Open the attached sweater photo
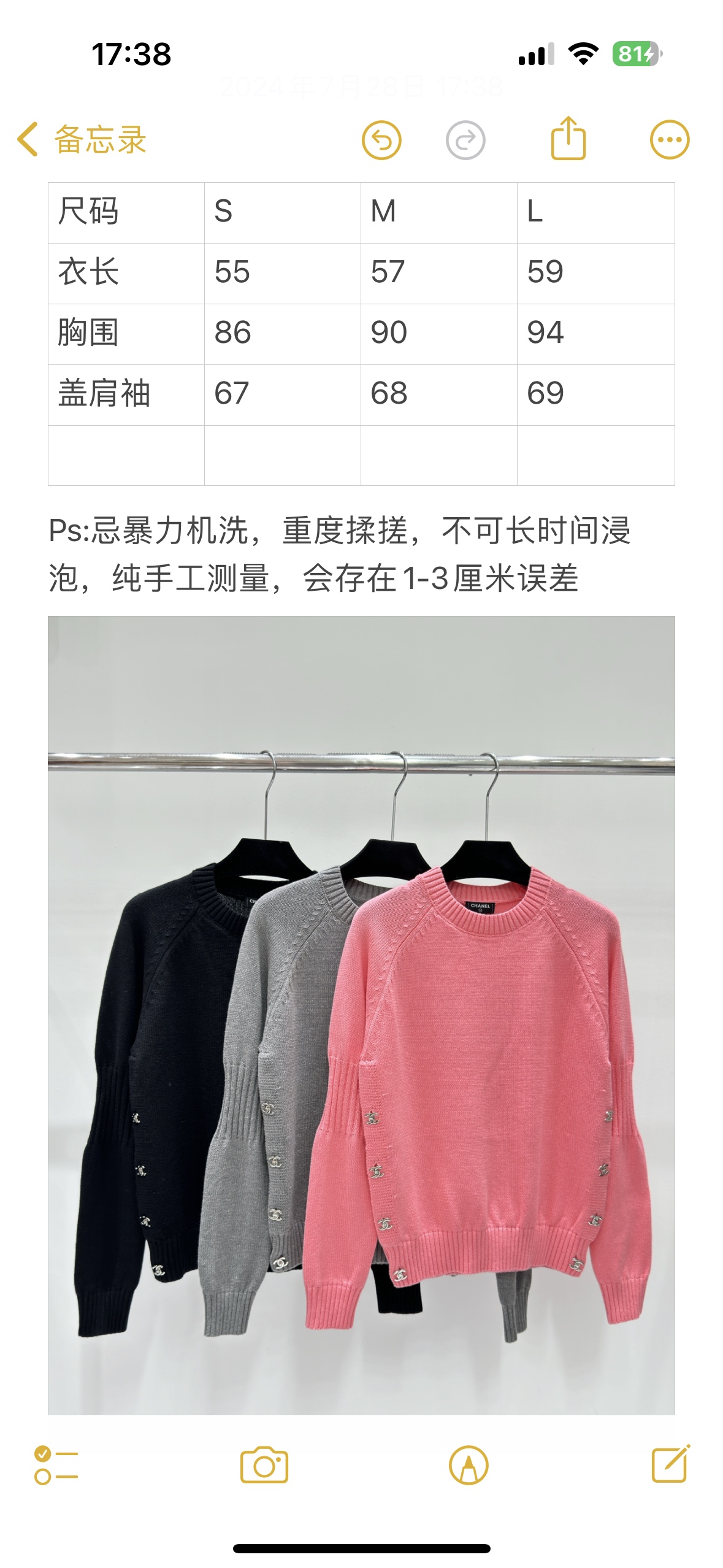This screenshot has width=723, height=1568. (361, 1015)
